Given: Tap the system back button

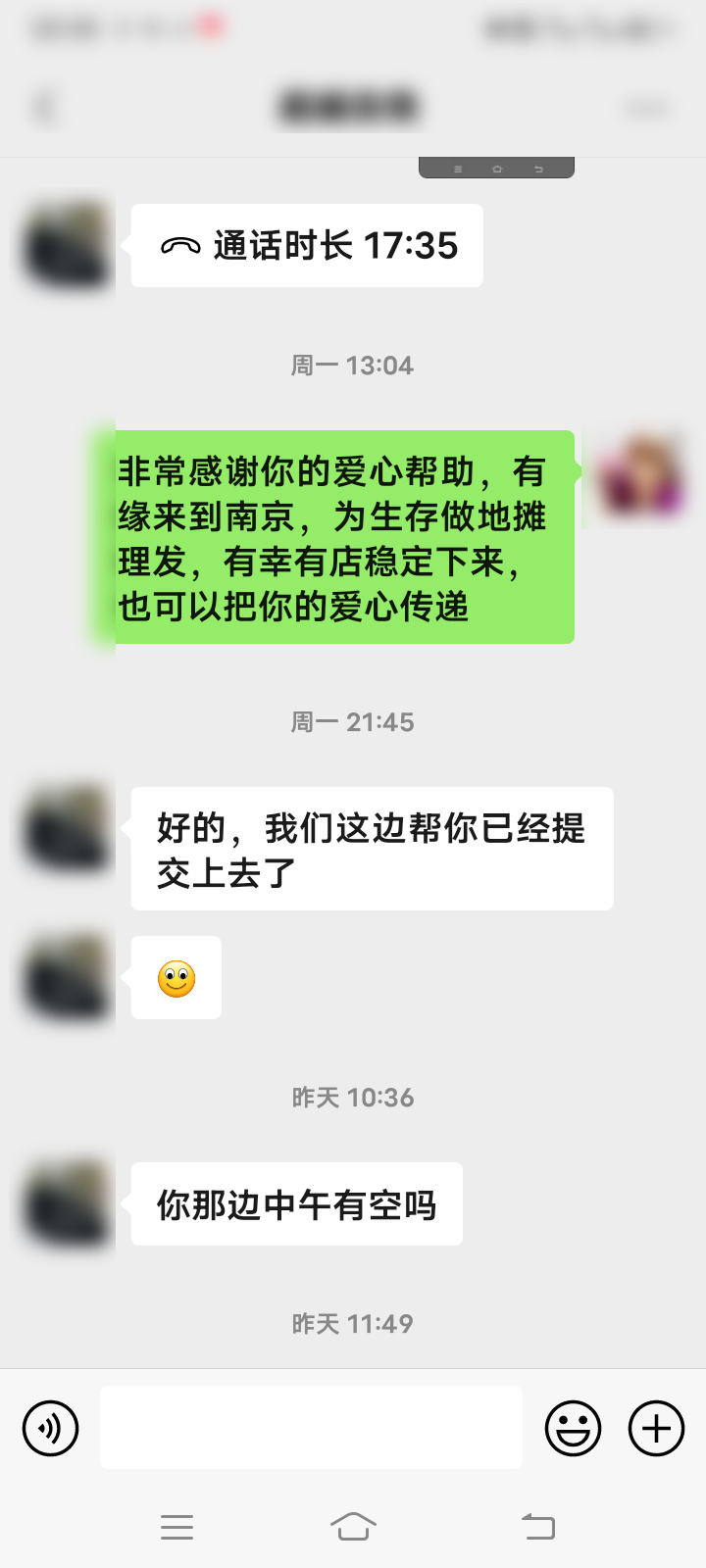Looking at the screenshot, I should tap(537, 1526).
